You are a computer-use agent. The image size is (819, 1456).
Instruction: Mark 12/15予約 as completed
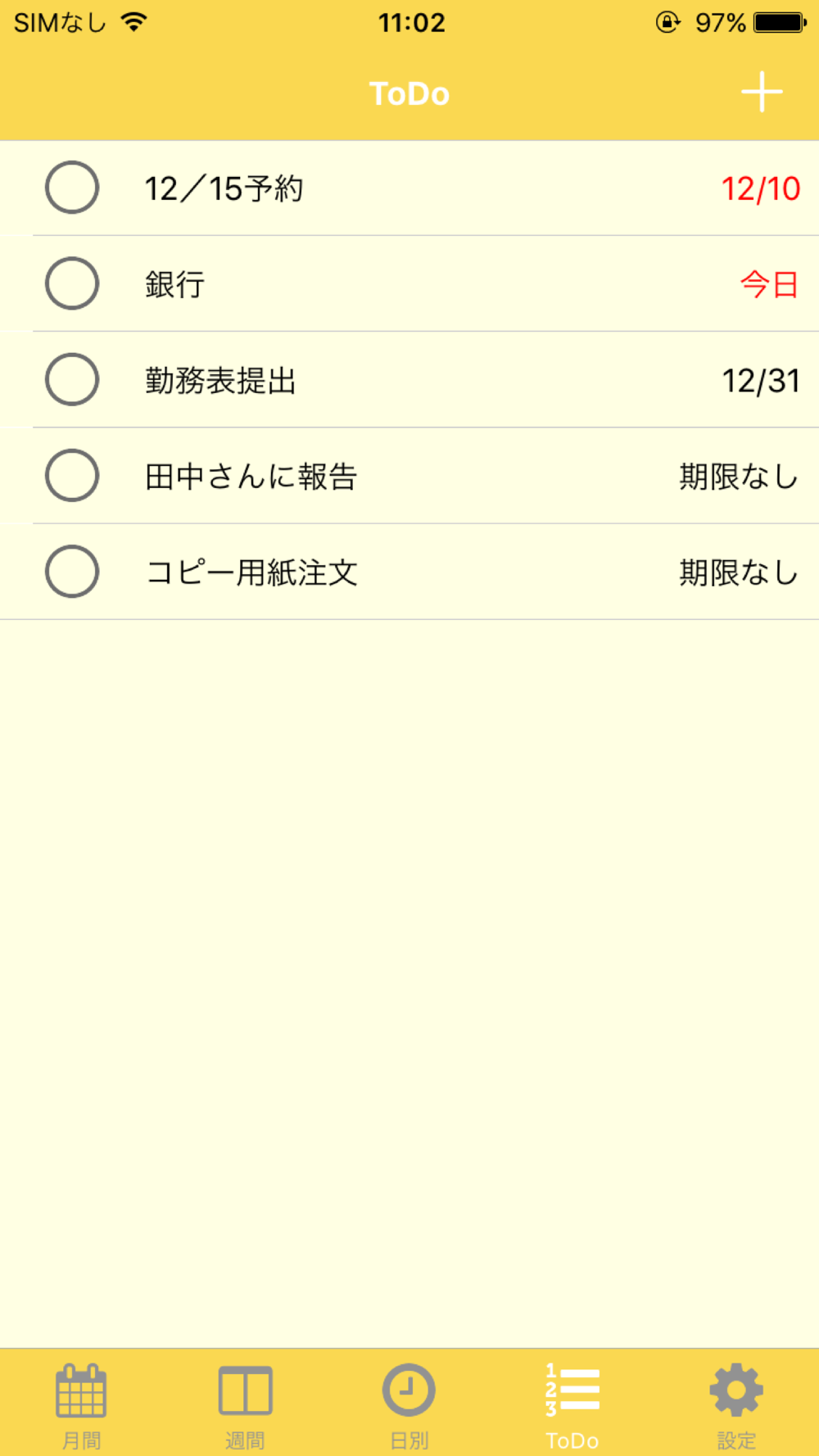72,188
